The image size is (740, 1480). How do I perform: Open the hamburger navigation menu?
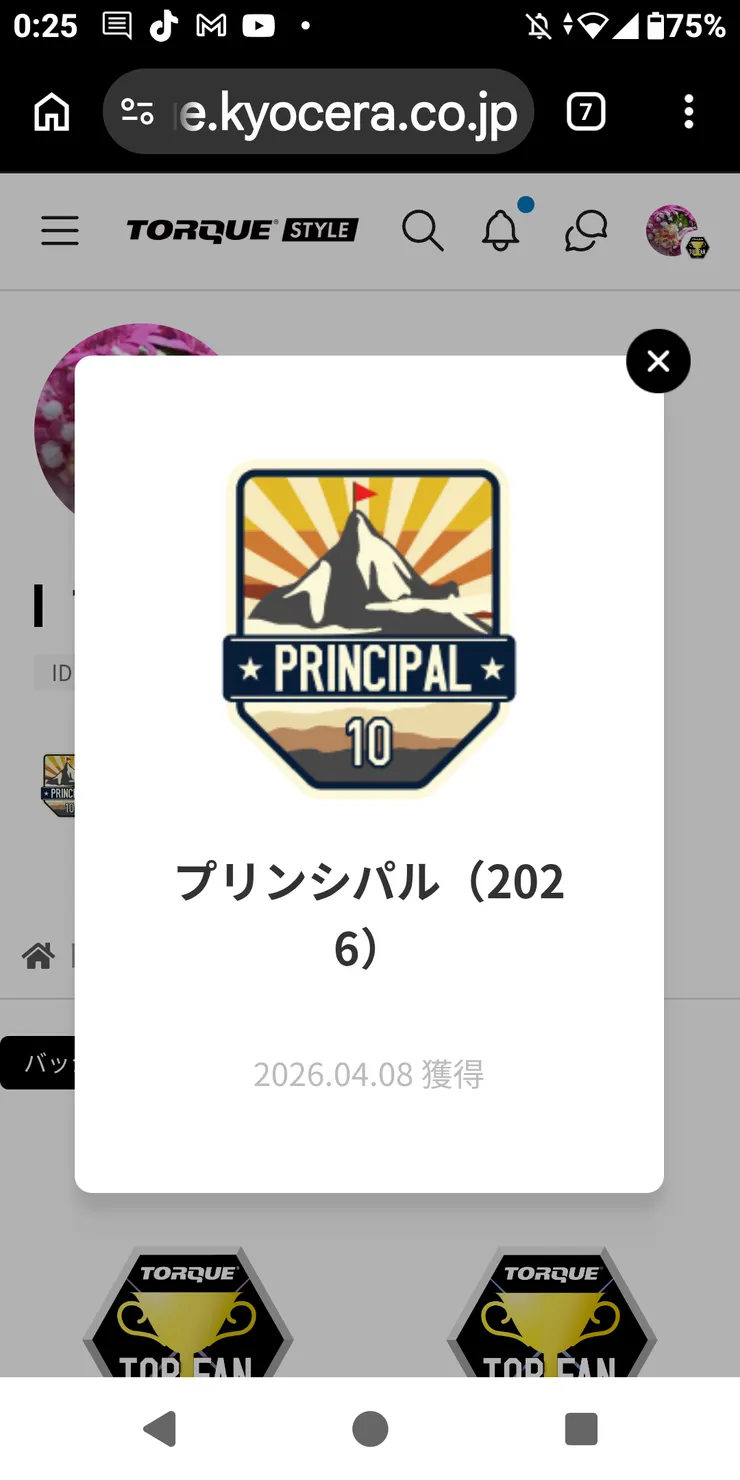tap(59, 230)
